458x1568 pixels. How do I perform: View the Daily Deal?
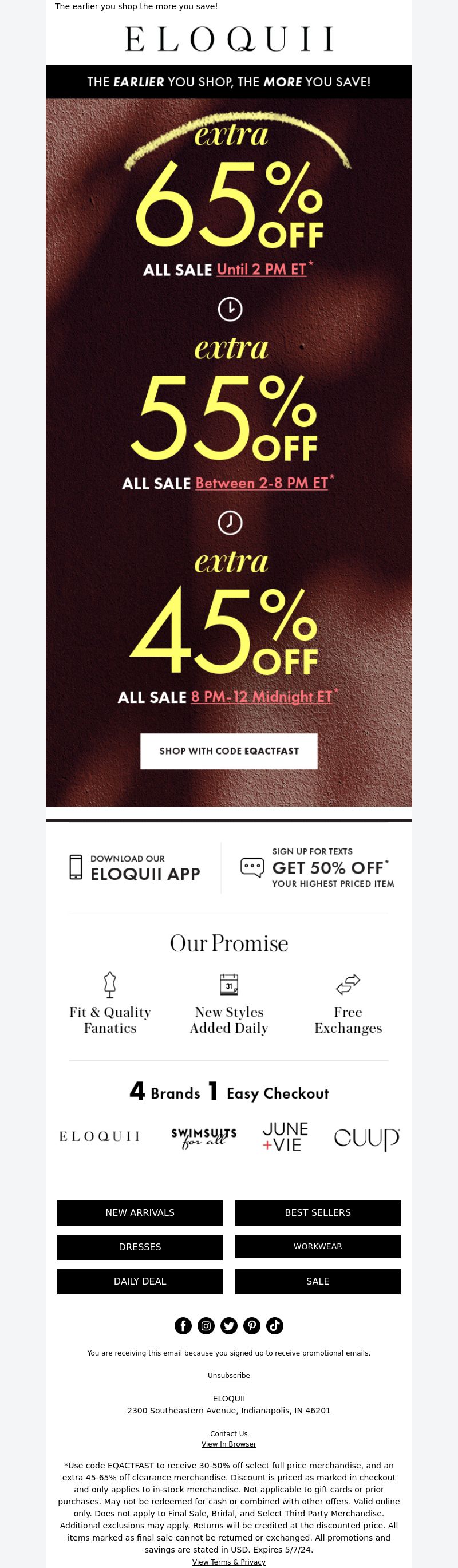tap(140, 1281)
